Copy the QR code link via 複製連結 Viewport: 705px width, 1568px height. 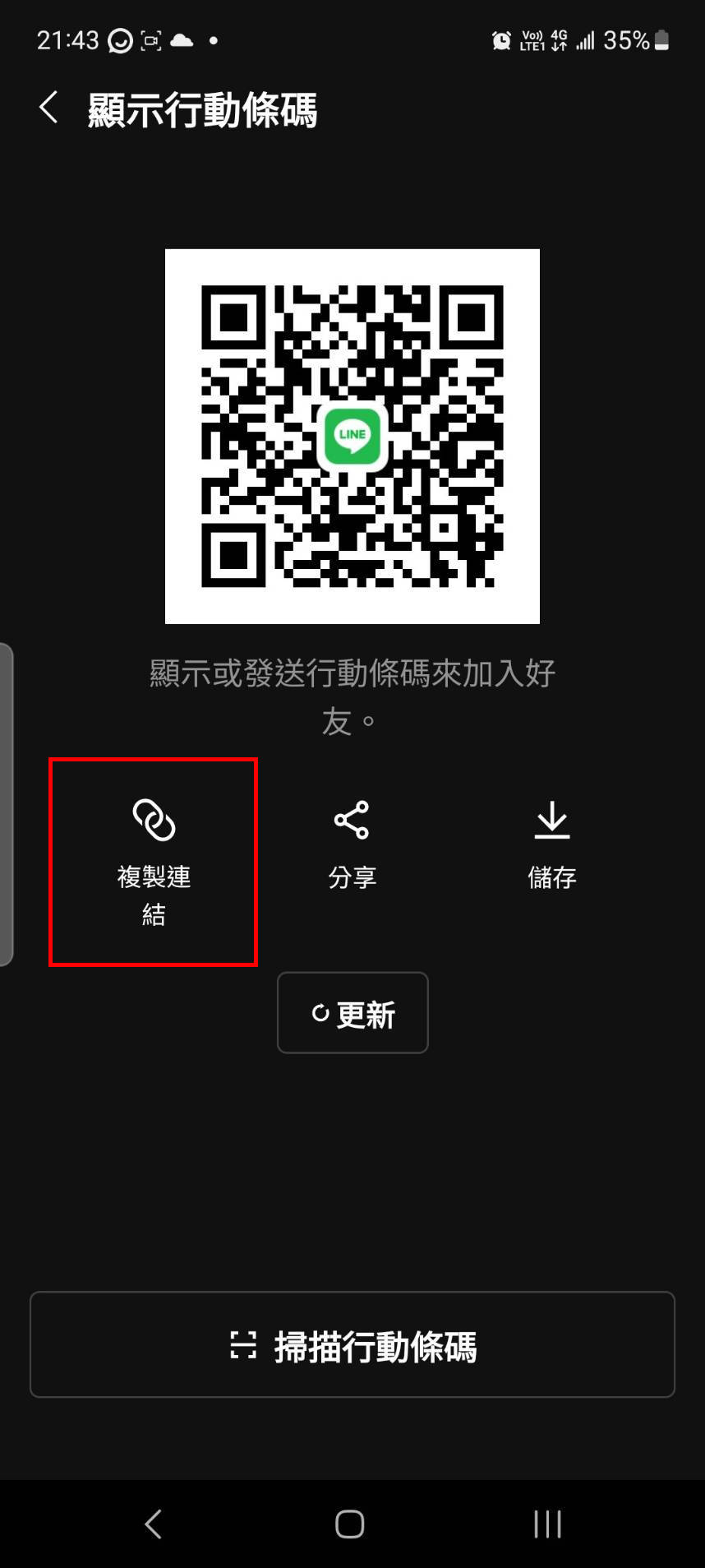click(154, 862)
